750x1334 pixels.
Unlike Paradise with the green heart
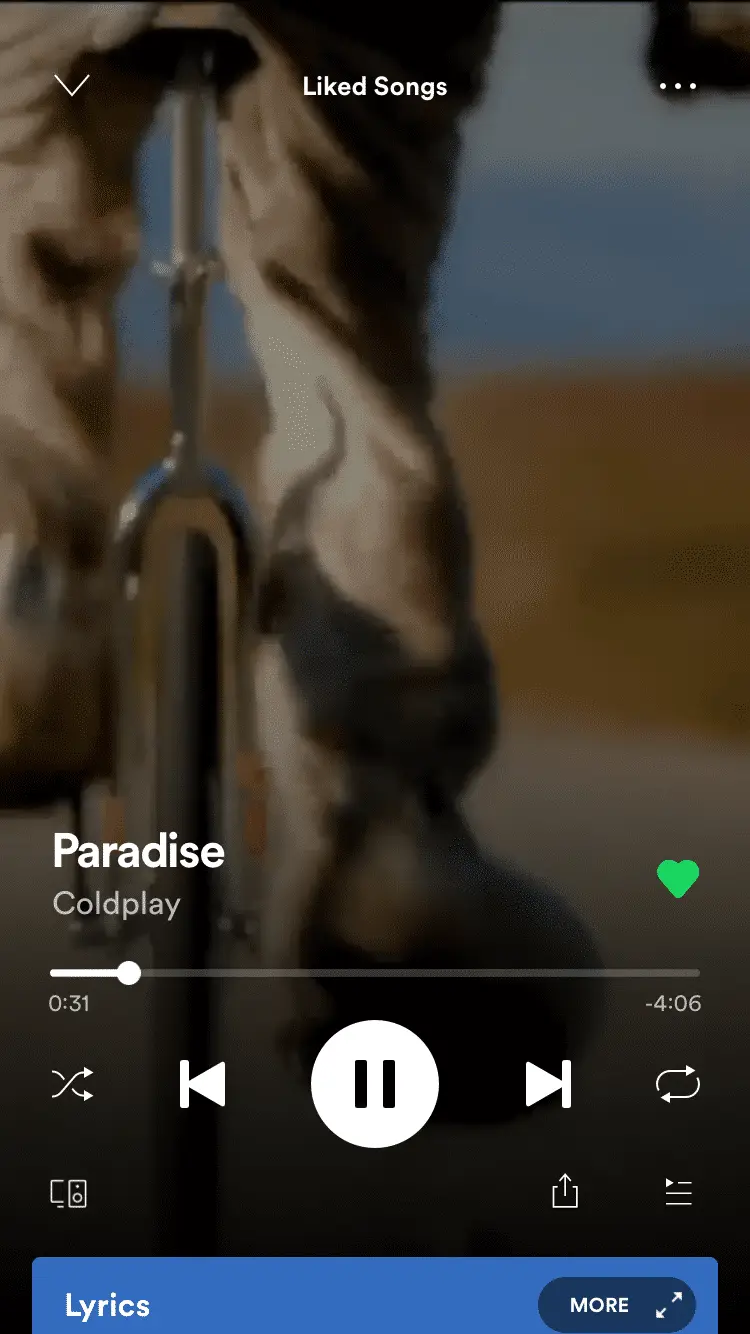tap(677, 879)
